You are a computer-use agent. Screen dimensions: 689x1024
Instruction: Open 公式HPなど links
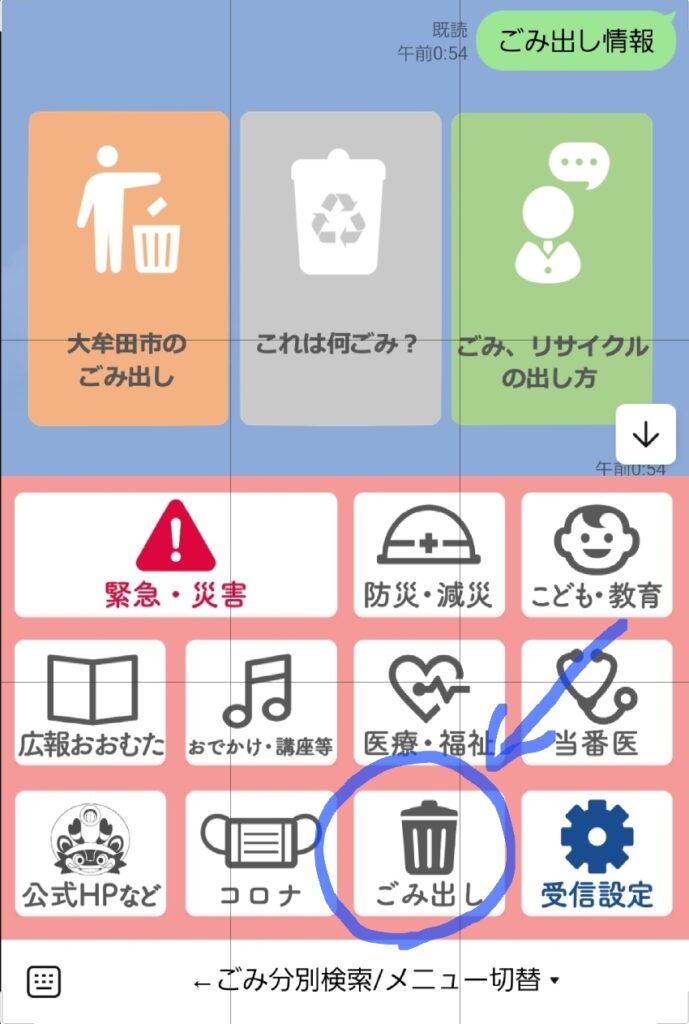[91, 851]
